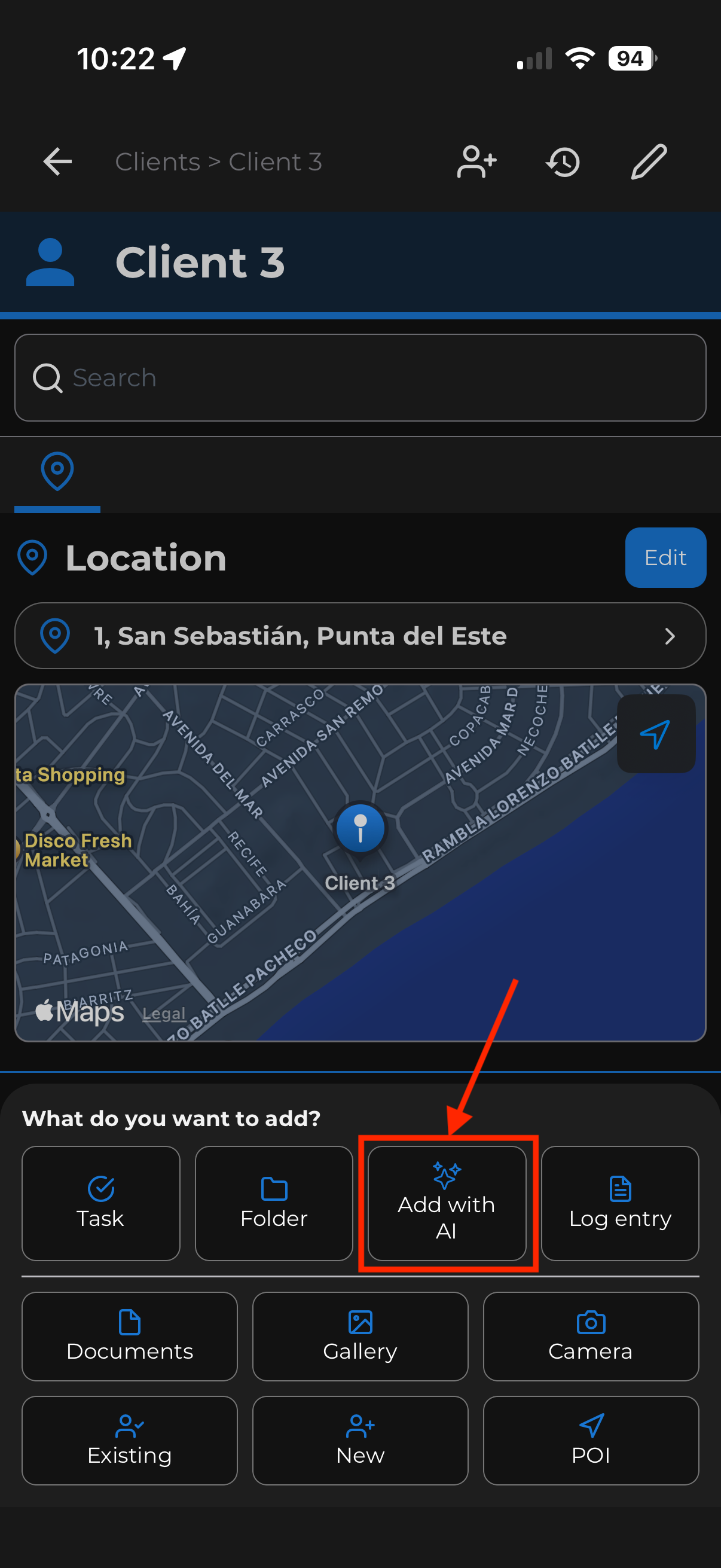This screenshot has width=721, height=1568.
Task: Select the location pin tab
Action: [57, 472]
